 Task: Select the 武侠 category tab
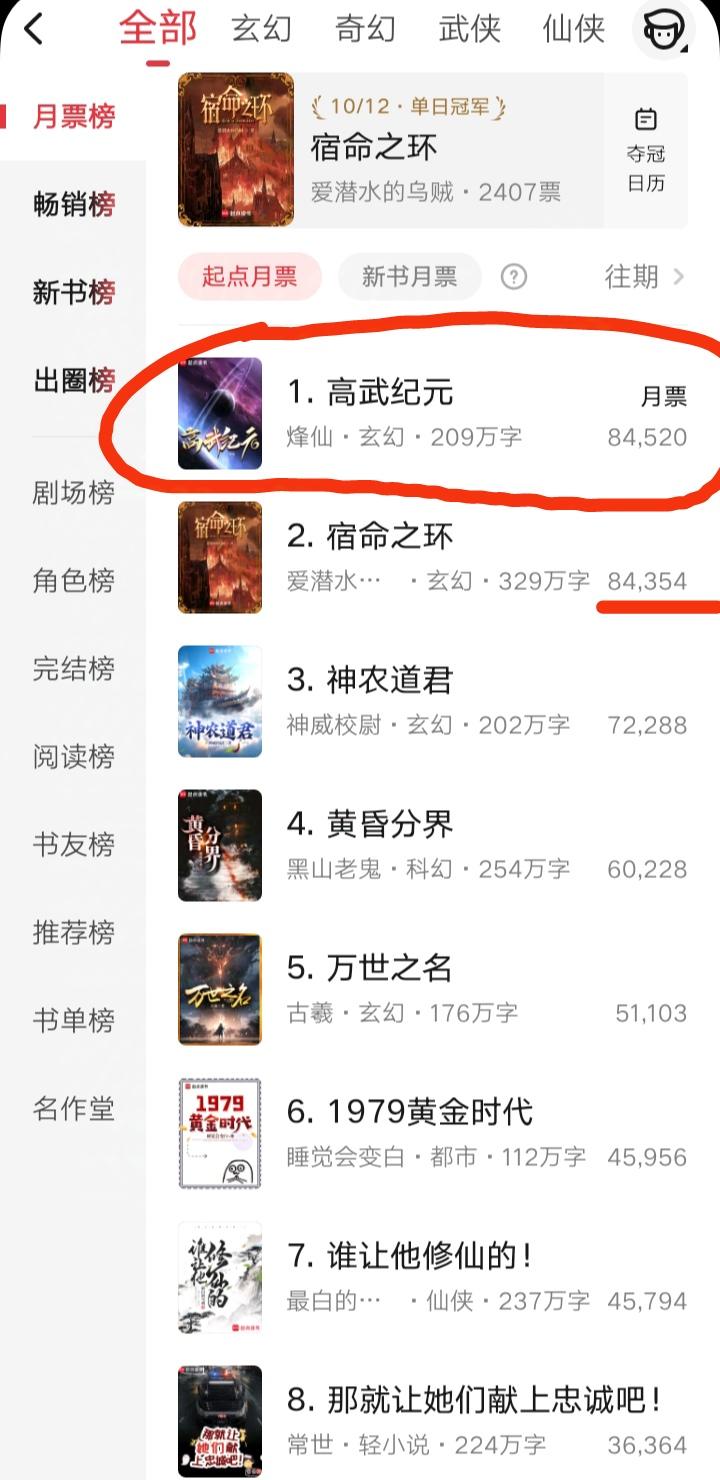(469, 29)
